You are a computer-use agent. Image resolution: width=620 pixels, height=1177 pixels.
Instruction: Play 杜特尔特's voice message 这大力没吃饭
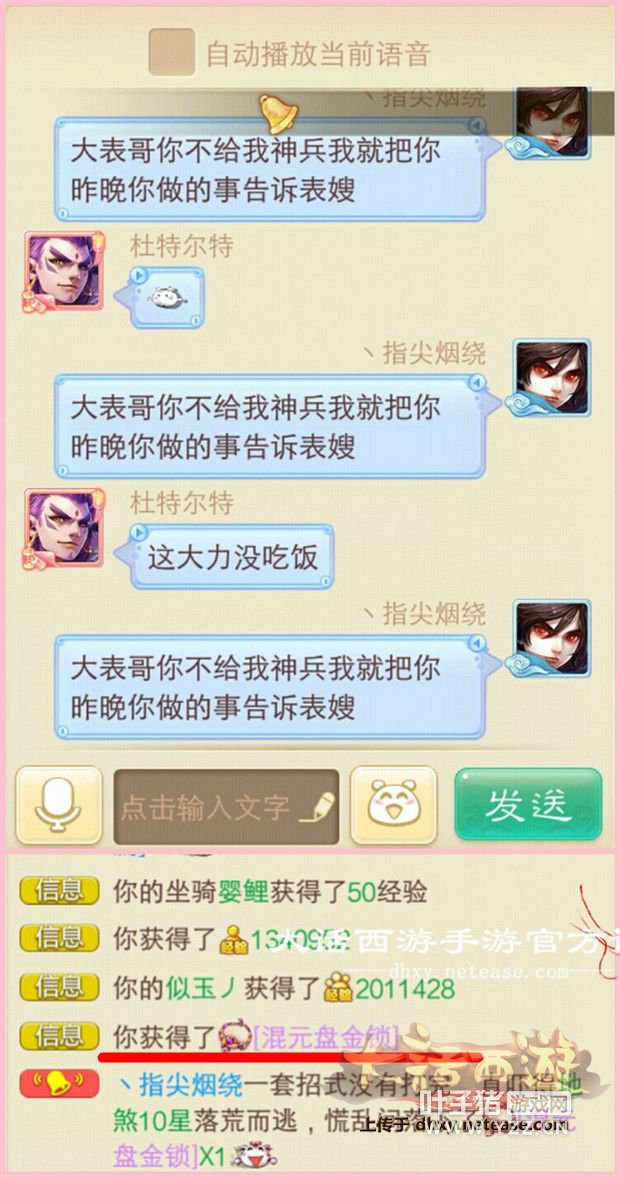[x=232, y=557]
